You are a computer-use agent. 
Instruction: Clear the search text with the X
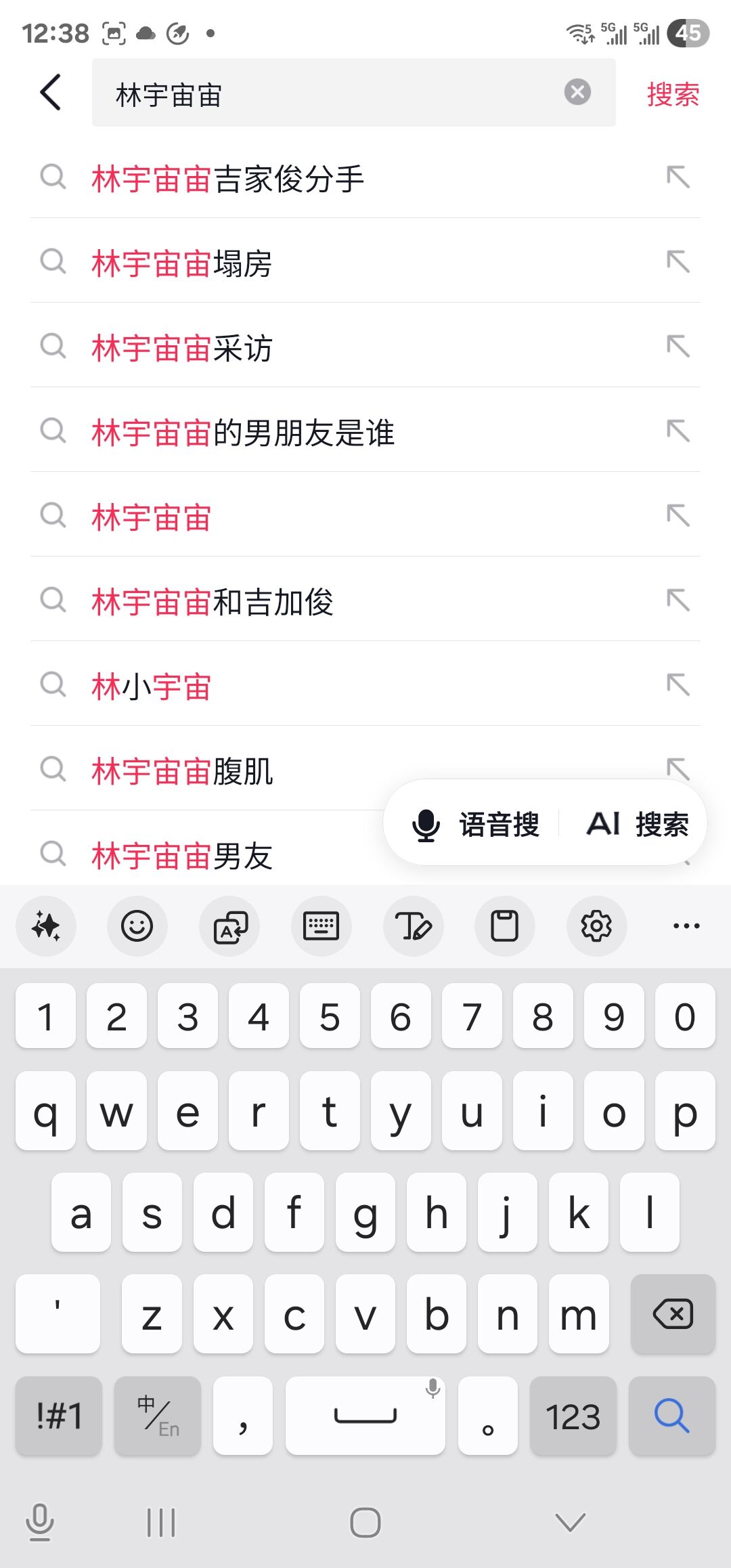pos(577,92)
